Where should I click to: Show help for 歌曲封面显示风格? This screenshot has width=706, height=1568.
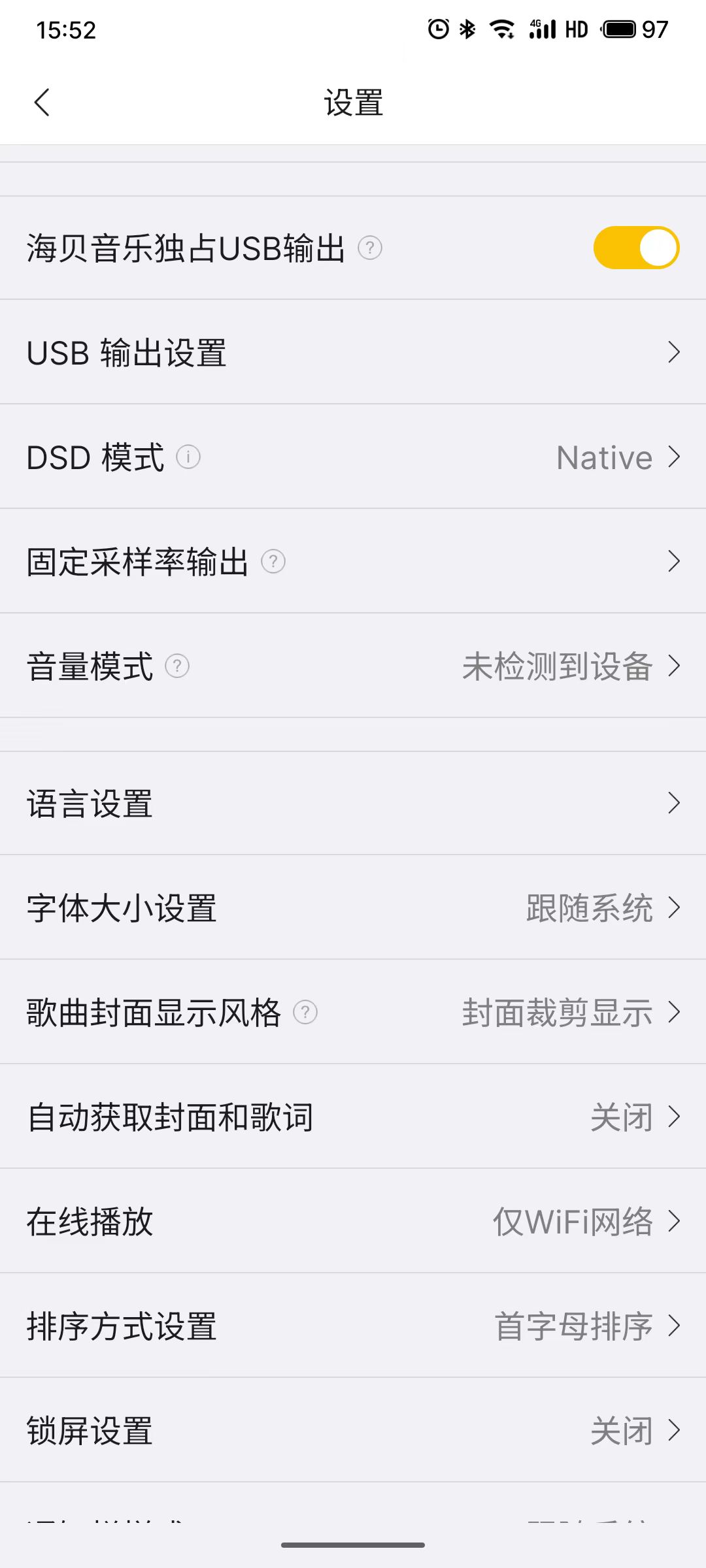click(x=305, y=1012)
